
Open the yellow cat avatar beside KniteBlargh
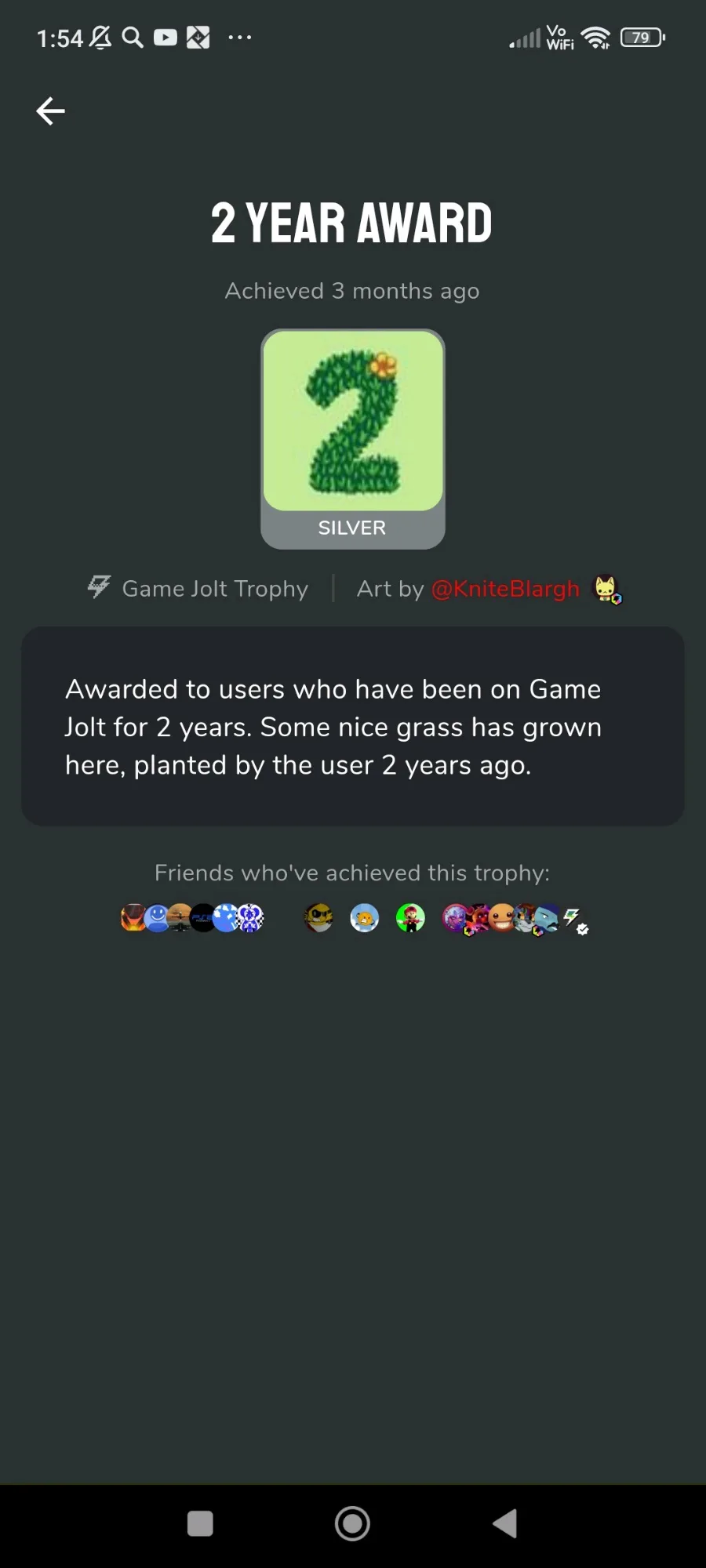pyautogui.click(x=606, y=589)
